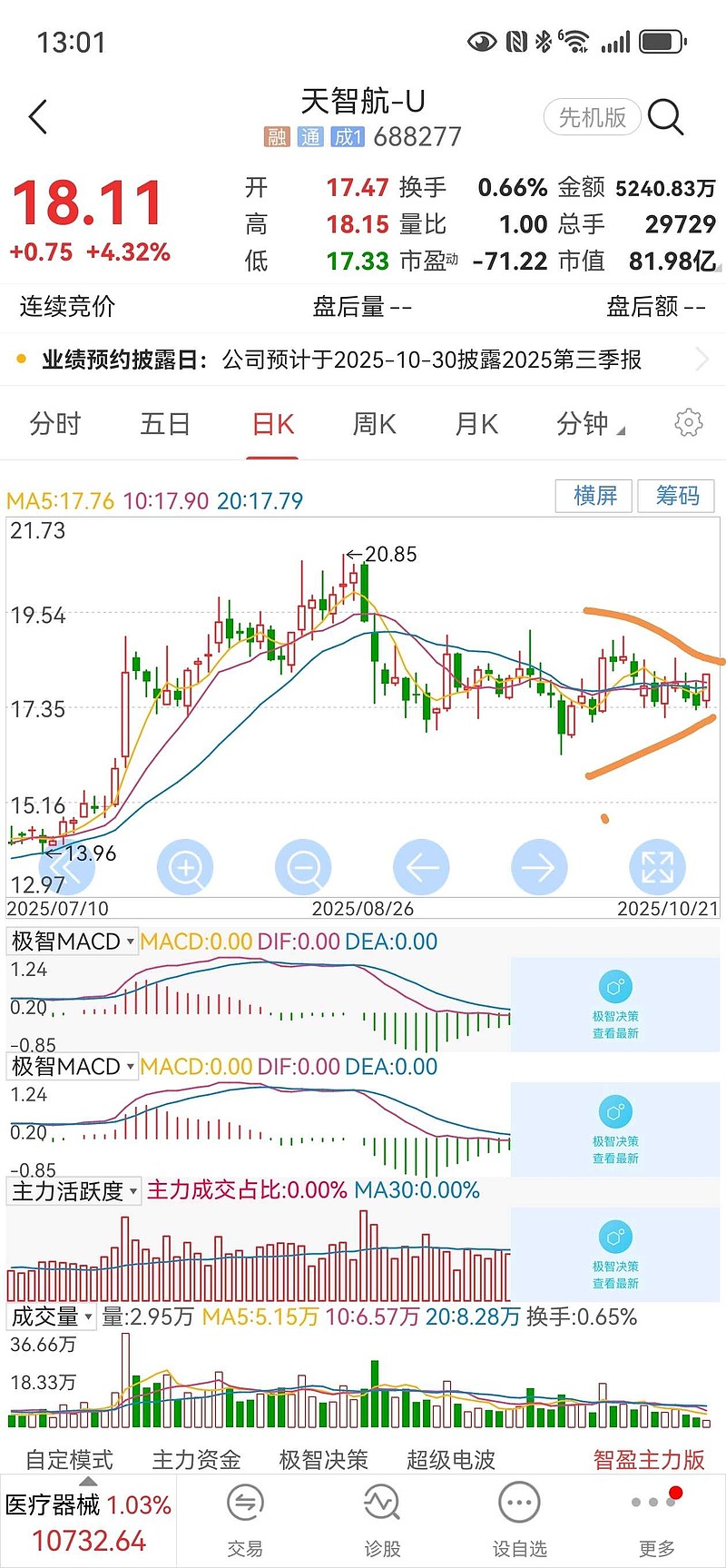Open the stock search magnifier
The image size is (726, 1568).
[x=668, y=118]
